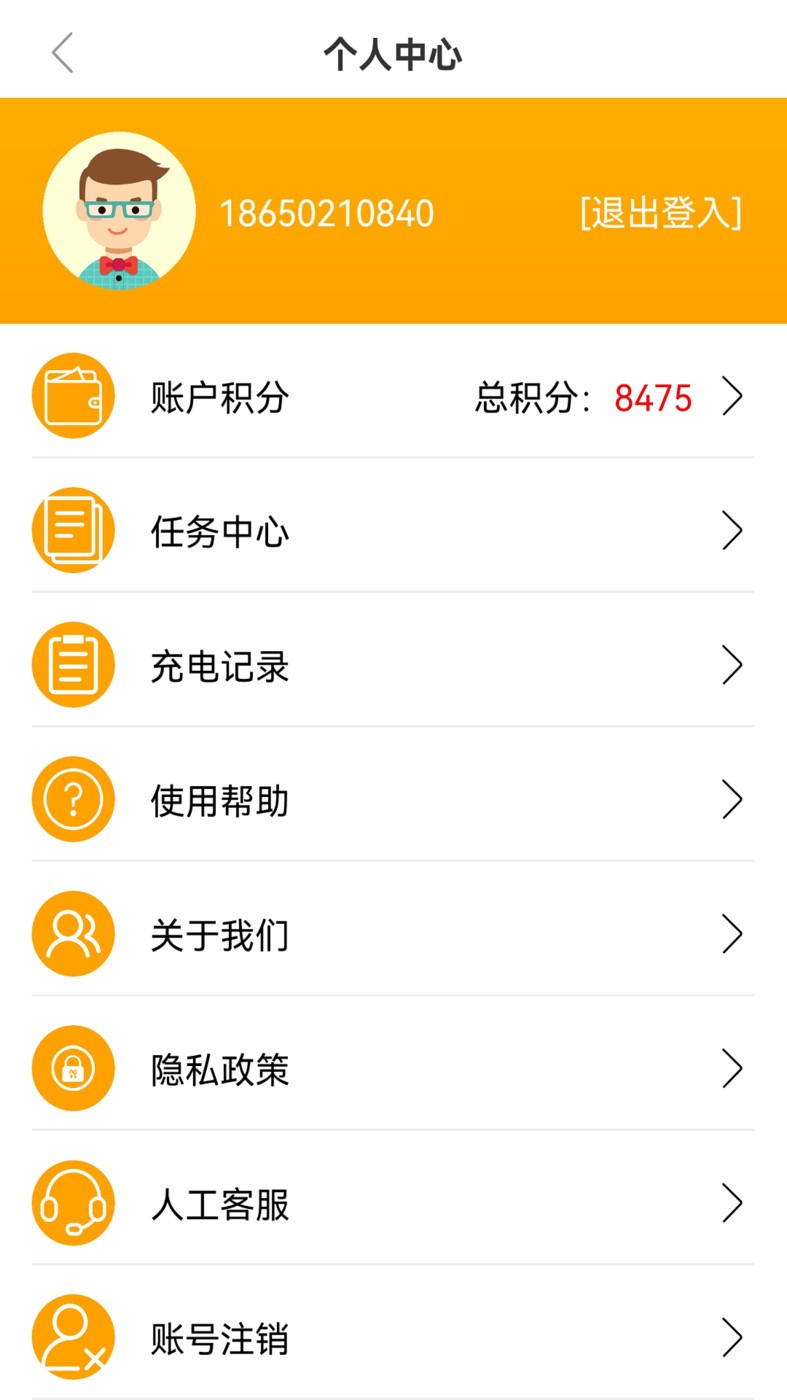Select the padlock icon for 隐私政策
This screenshot has height=1400, width=787.
tap(72, 1068)
